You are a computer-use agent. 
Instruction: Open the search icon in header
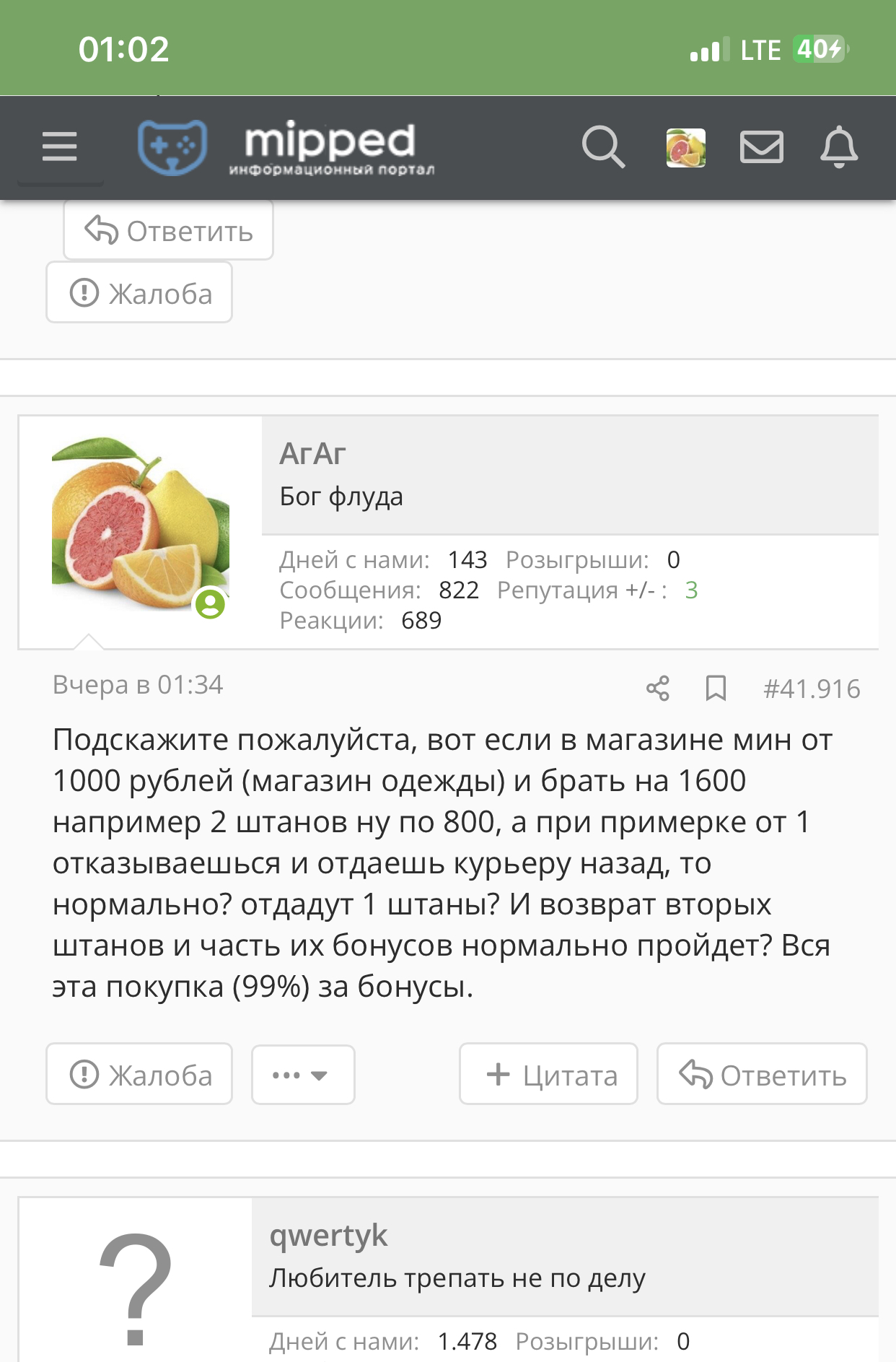(x=603, y=147)
